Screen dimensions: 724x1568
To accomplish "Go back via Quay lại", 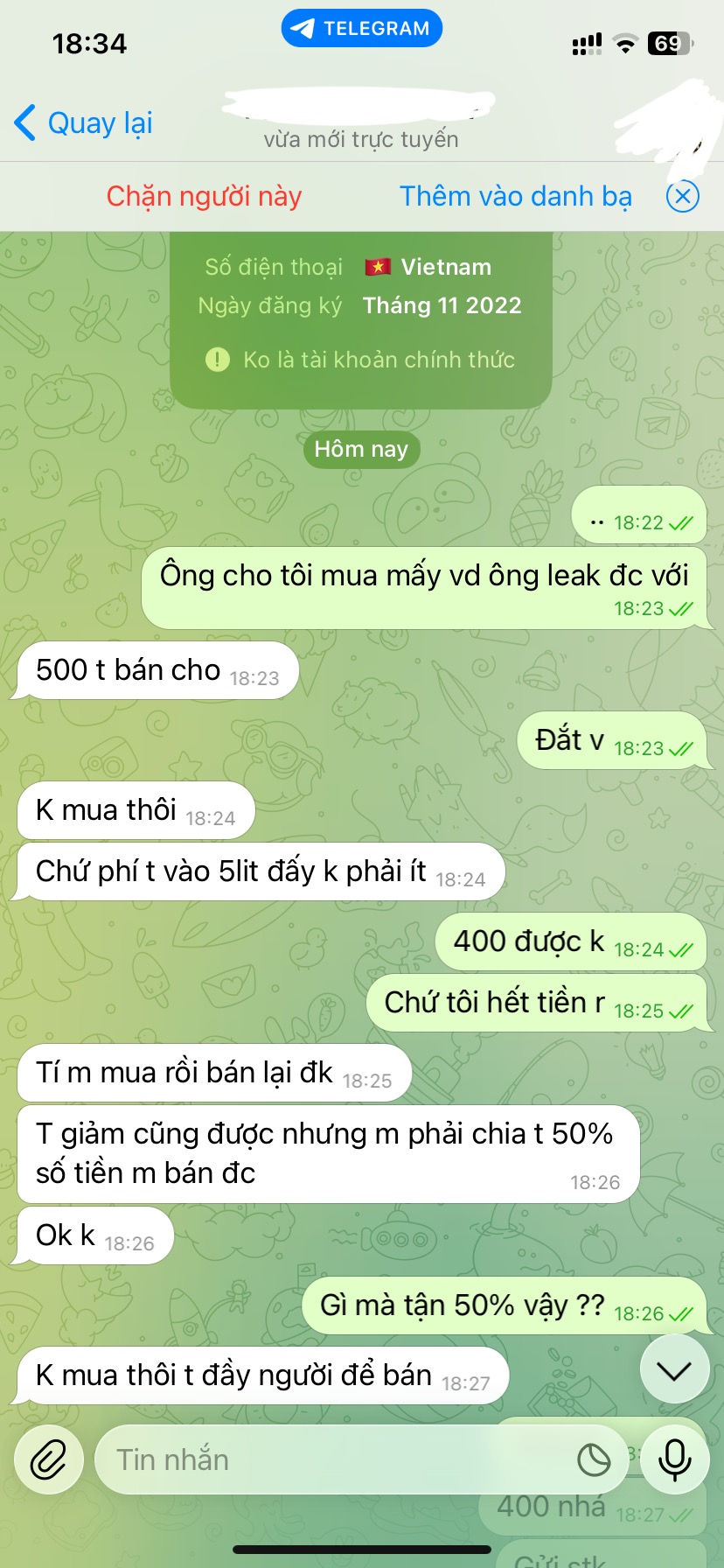I will tap(84, 123).
